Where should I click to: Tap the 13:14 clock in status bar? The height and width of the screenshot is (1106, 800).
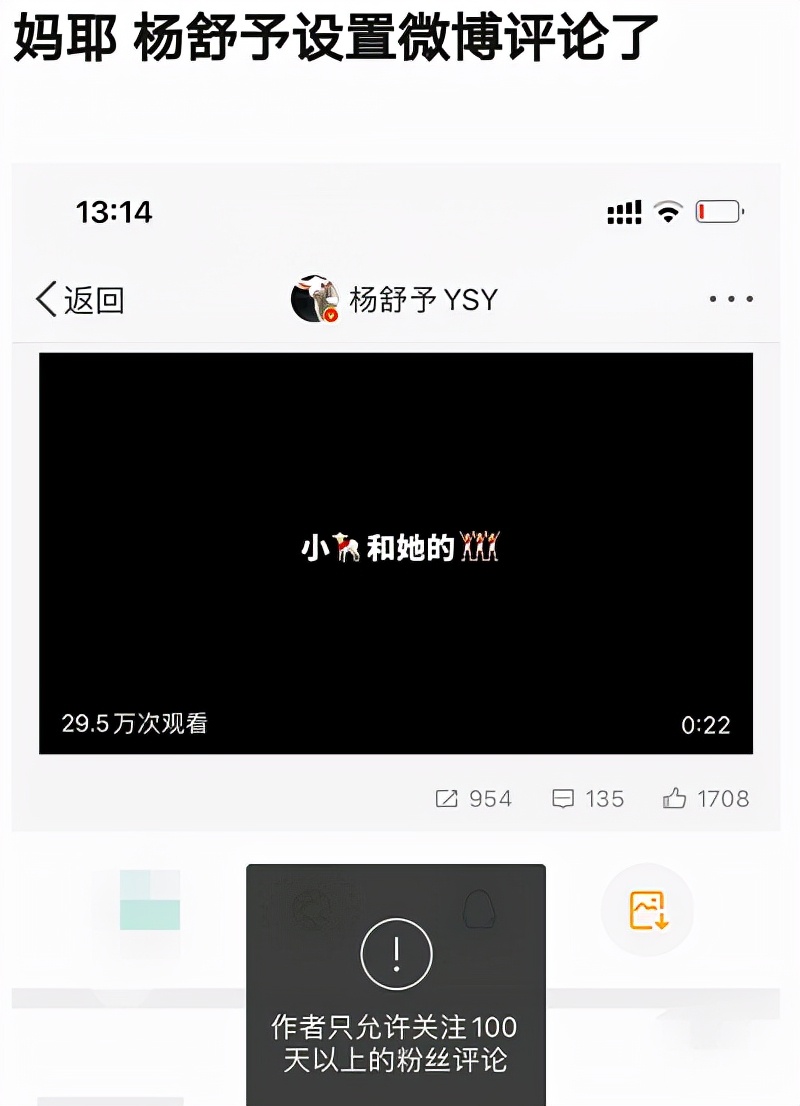pos(113,211)
